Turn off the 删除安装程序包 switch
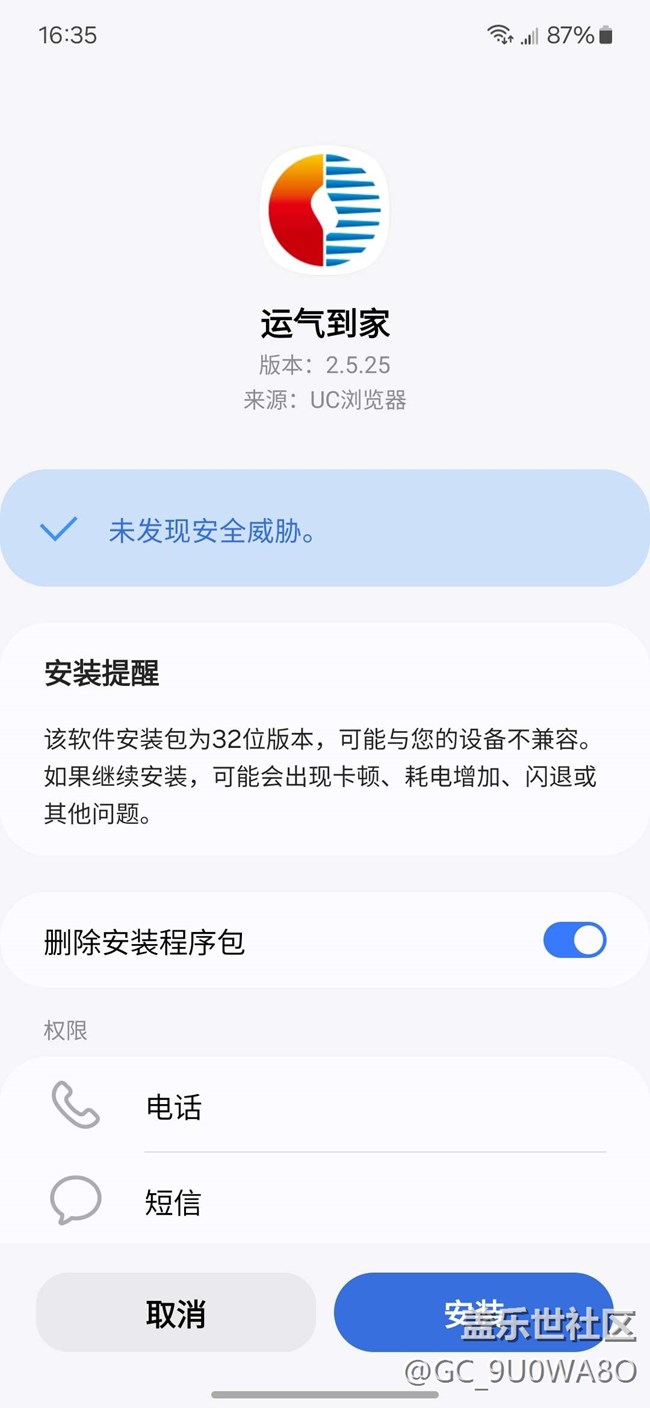Viewport: 650px width, 1408px height. coord(575,941)
